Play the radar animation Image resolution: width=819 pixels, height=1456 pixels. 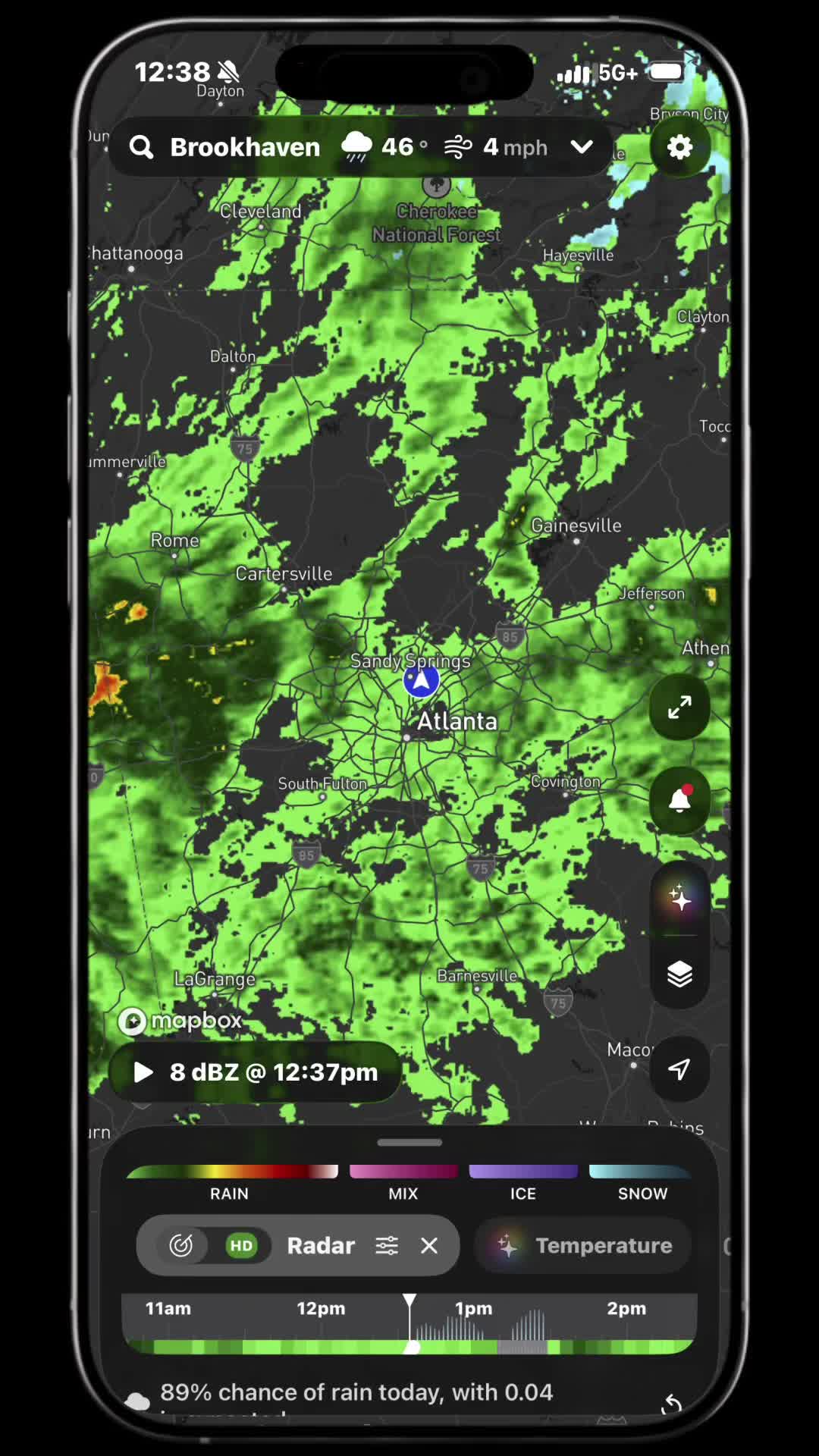(x=143, y=1072)
